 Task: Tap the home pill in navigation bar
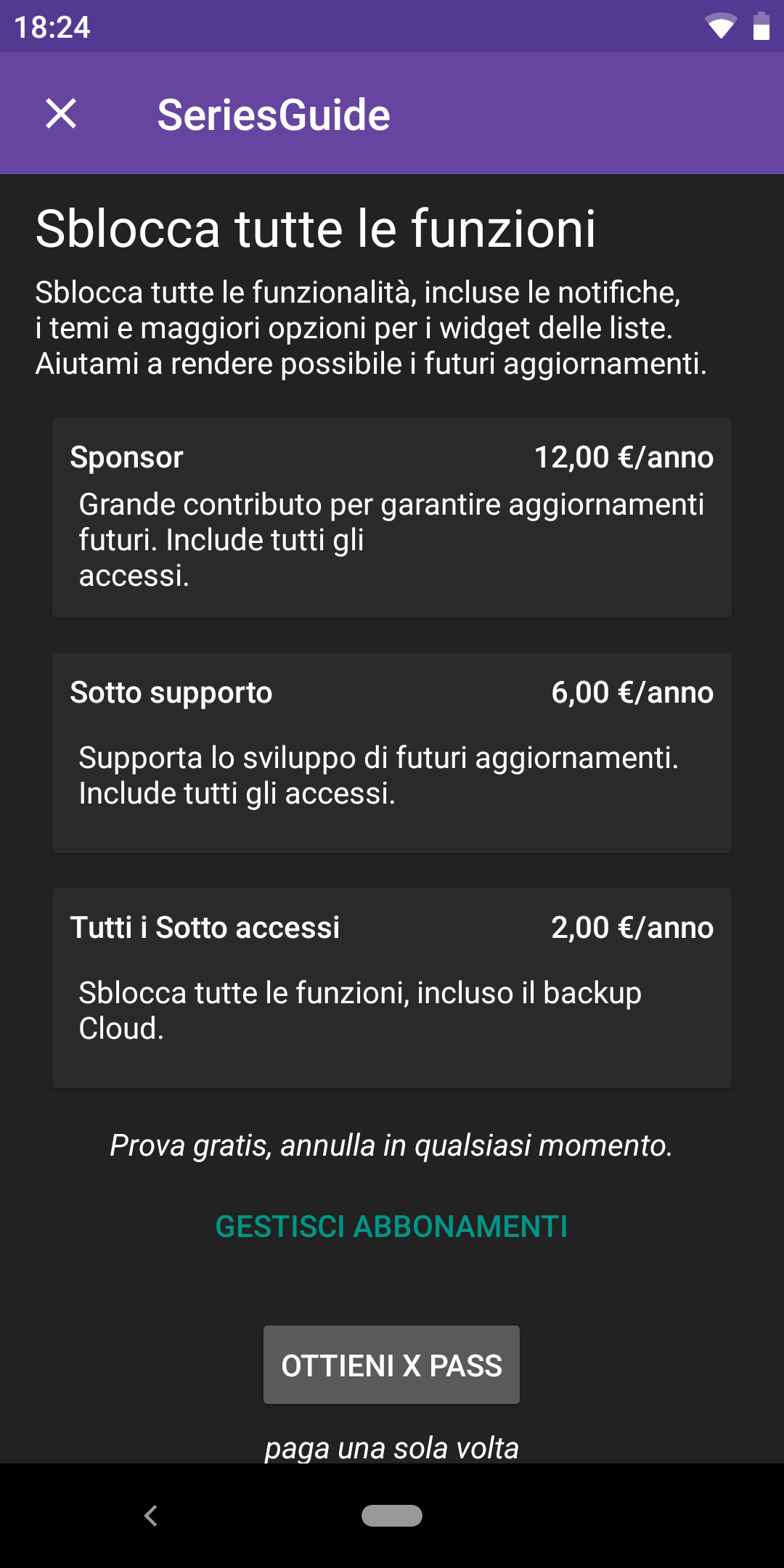click(x=392, y=1516)
